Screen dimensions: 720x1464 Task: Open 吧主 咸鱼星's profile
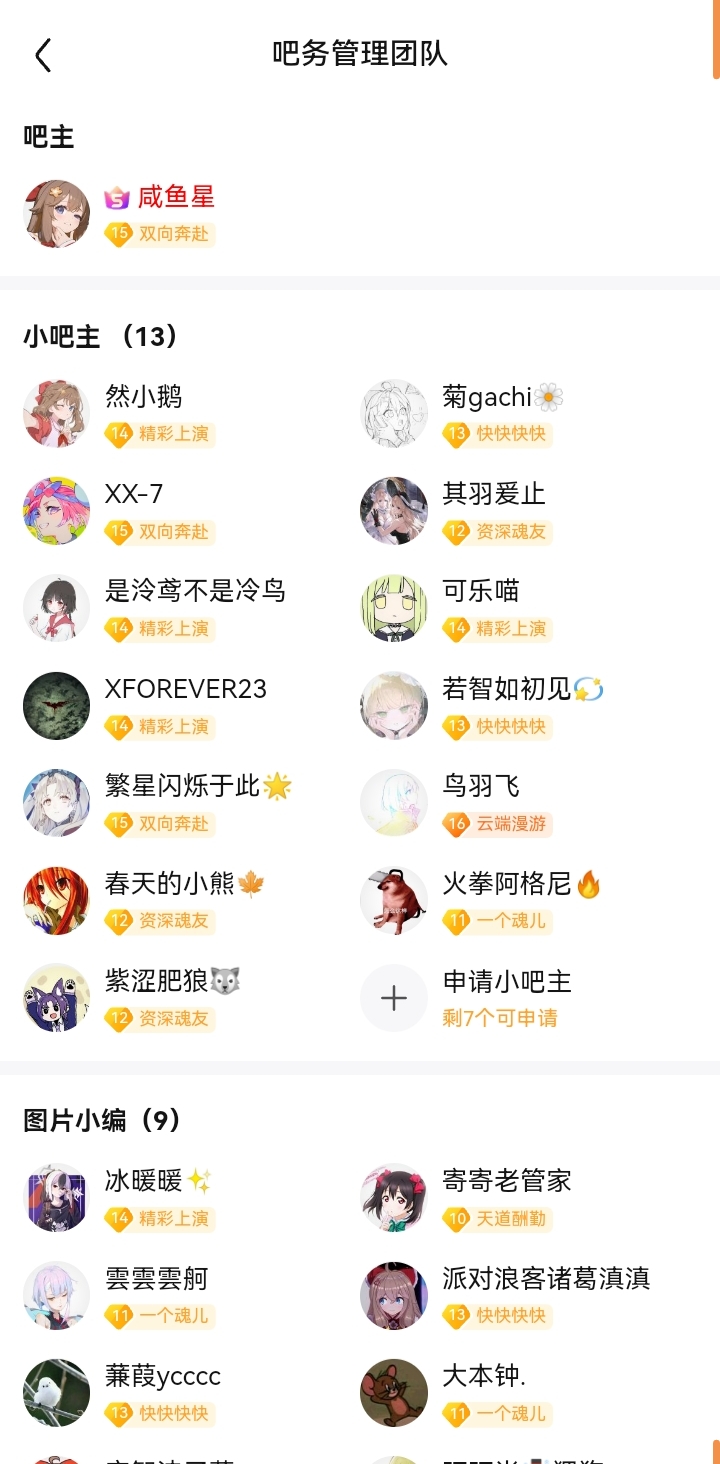point(56,213)
